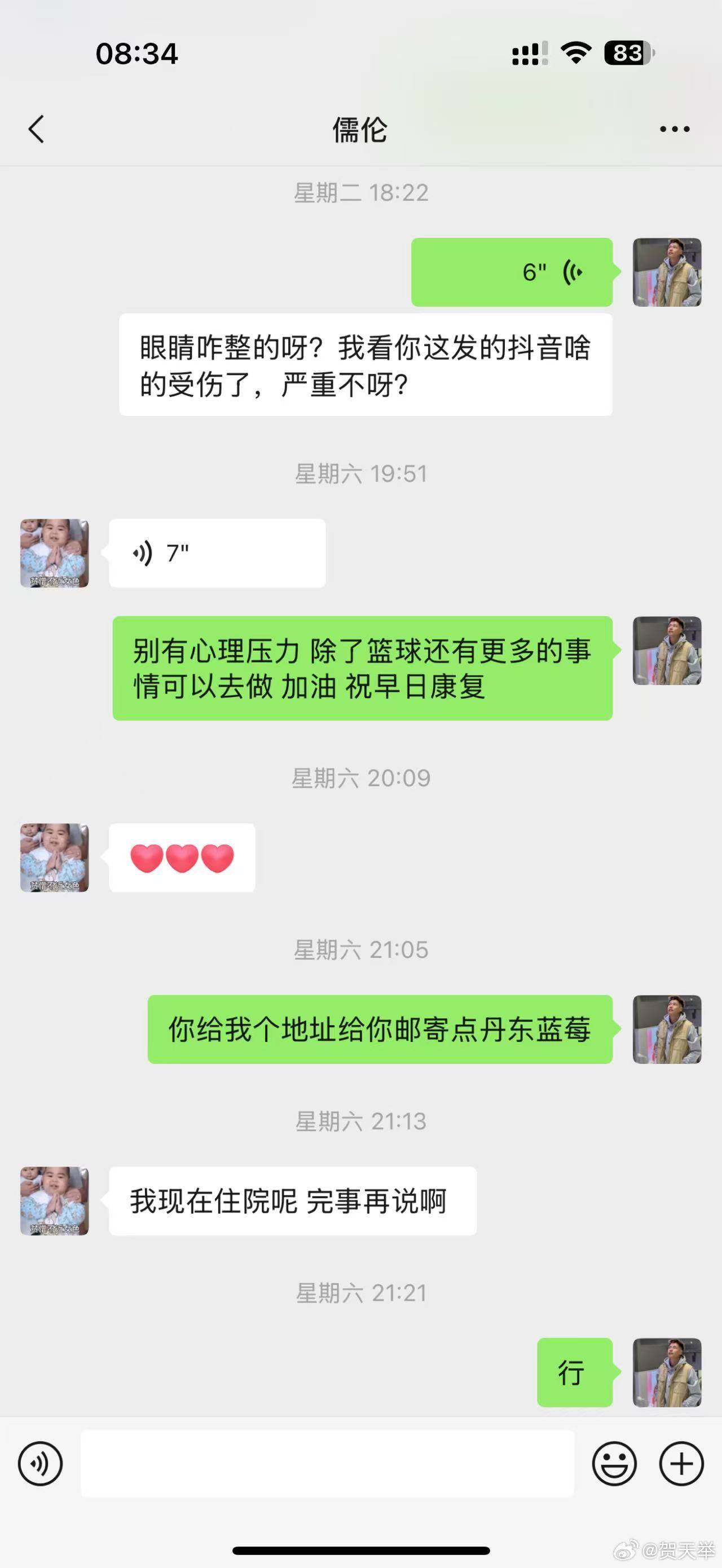Open own avatar beside the 行 message
Image resolution: width=722 pixels, height=1568 pixels.
pos(667,1372)
